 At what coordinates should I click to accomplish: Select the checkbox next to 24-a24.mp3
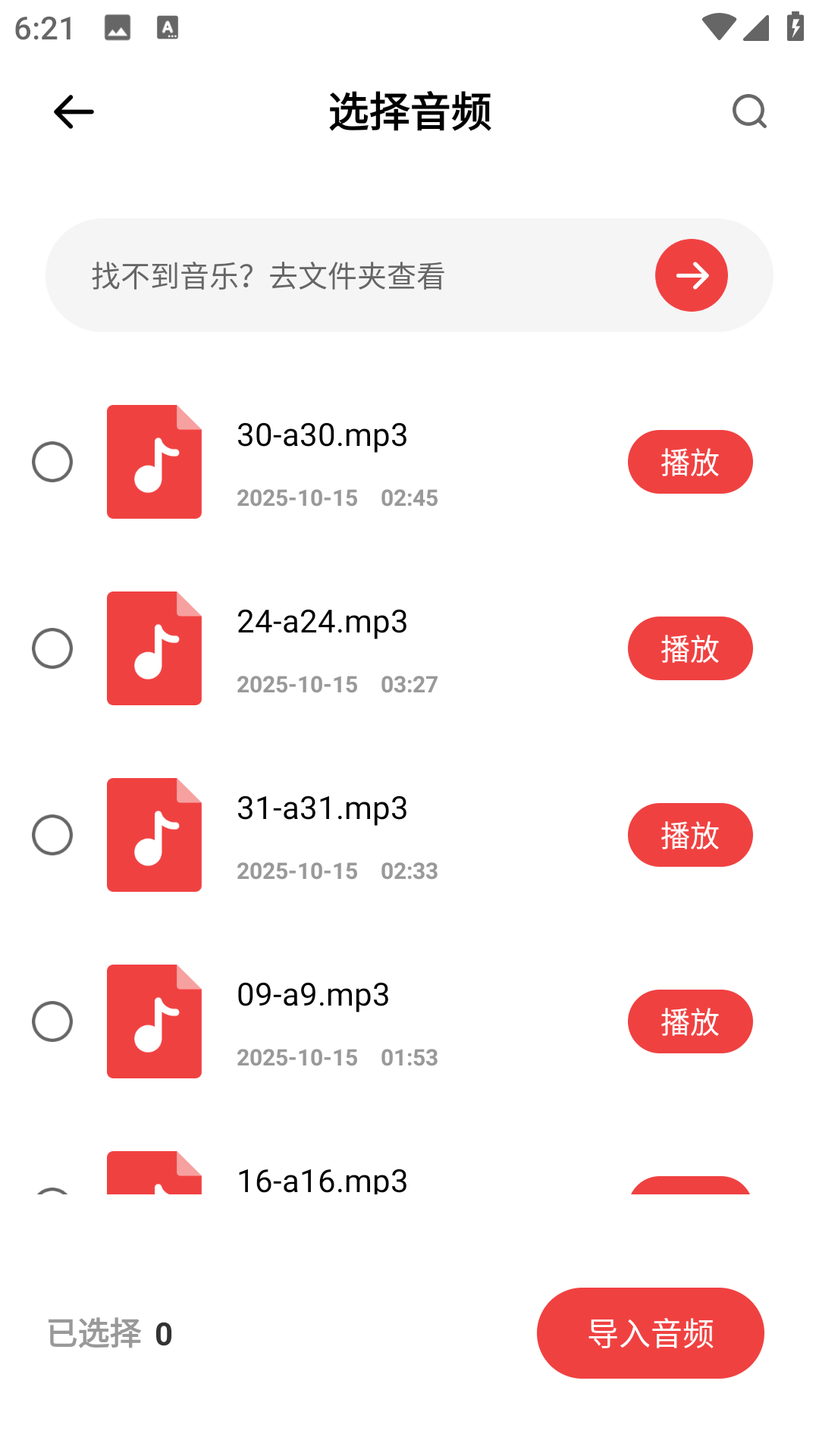click(x=52, y=648)
